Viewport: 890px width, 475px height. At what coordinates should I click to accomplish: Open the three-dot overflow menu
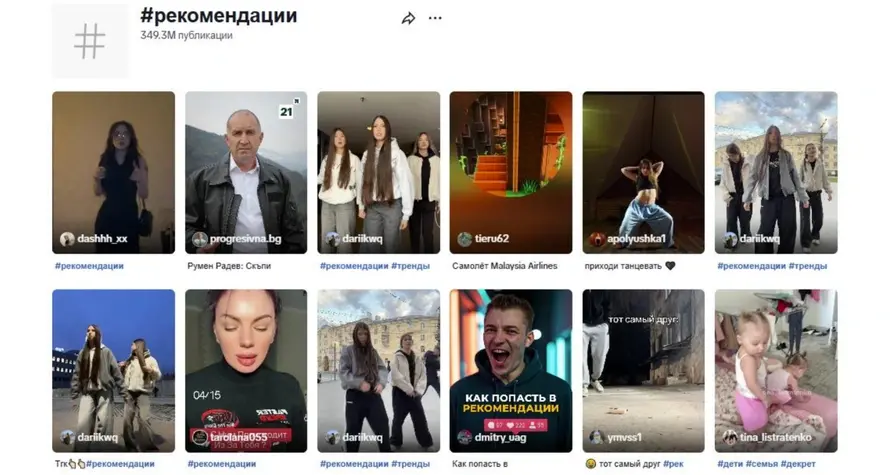click(435, 18)
